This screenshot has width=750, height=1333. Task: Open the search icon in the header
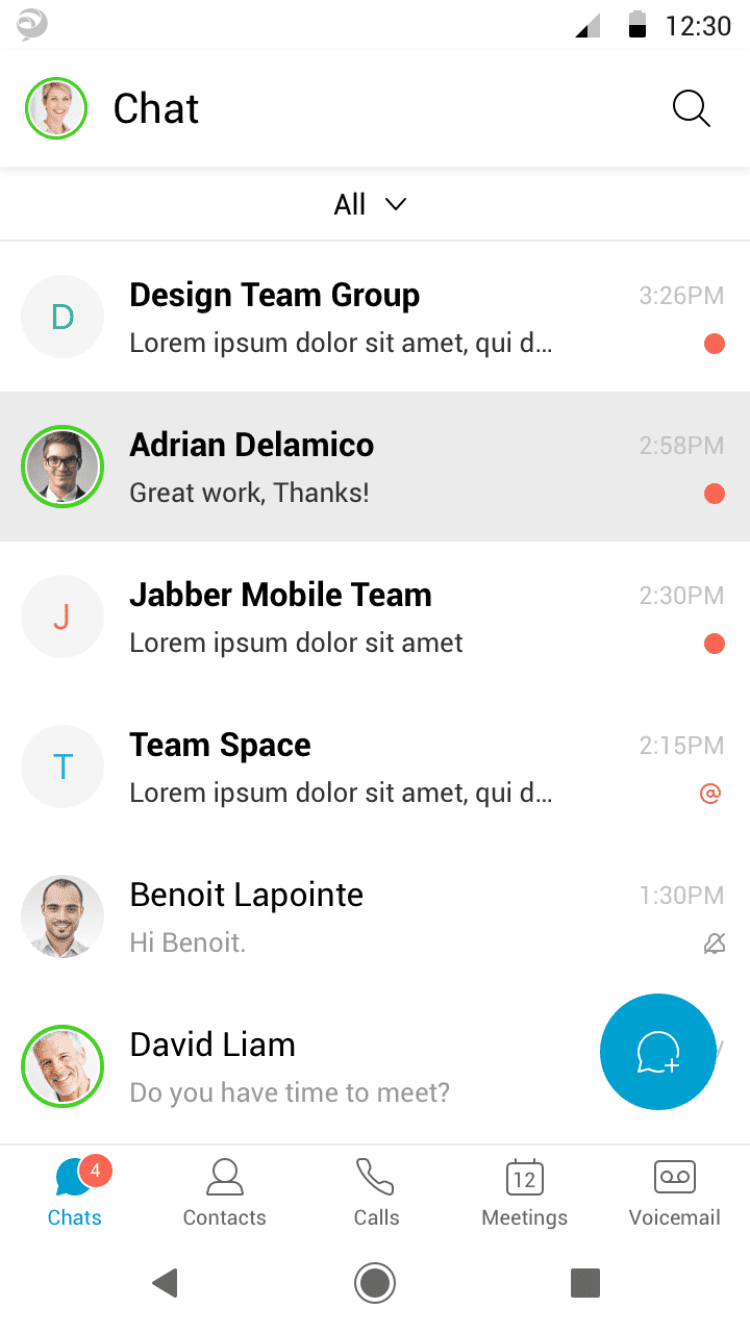click(690, 108)
